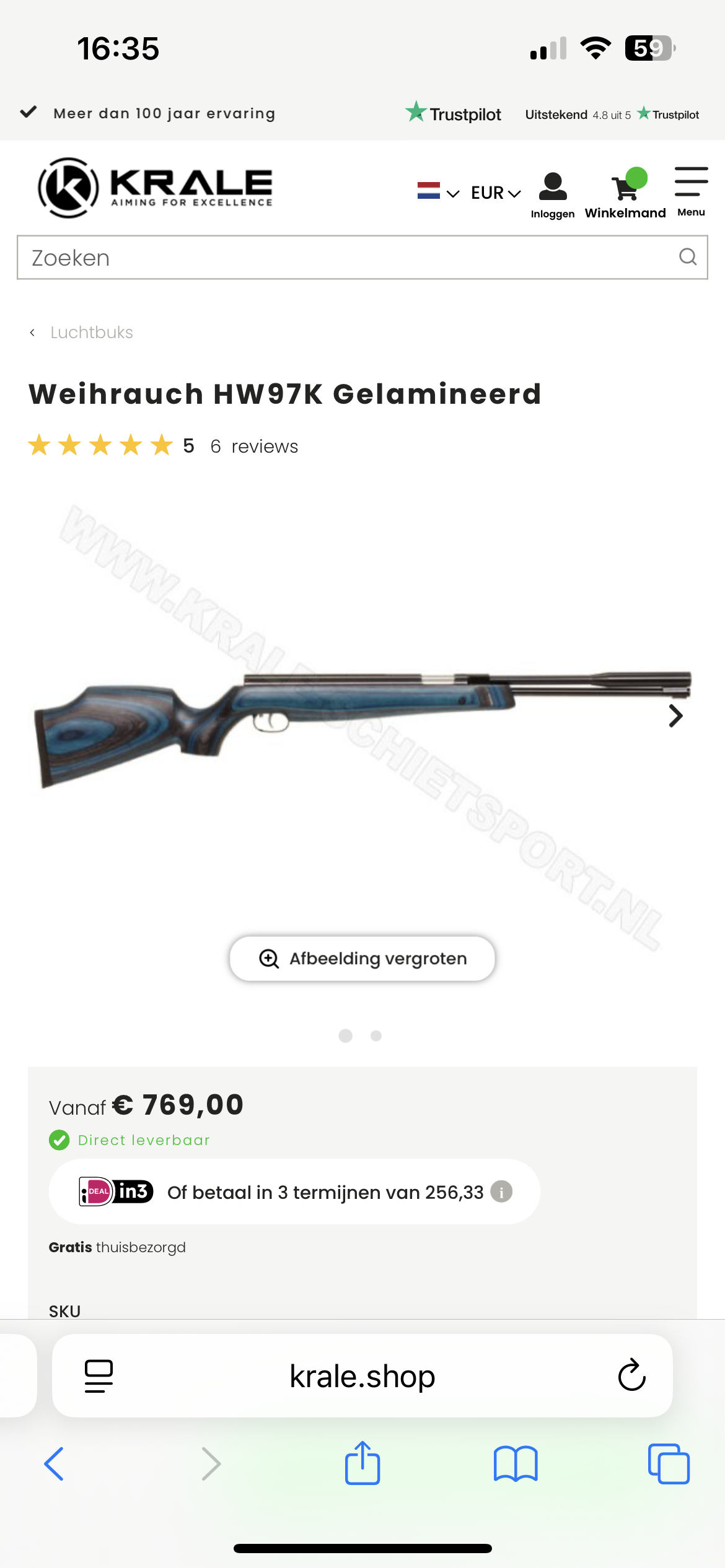This screenshot has height=1568, width=725.
Task: Open the country flag dropdown
Action: coord(437,191)
